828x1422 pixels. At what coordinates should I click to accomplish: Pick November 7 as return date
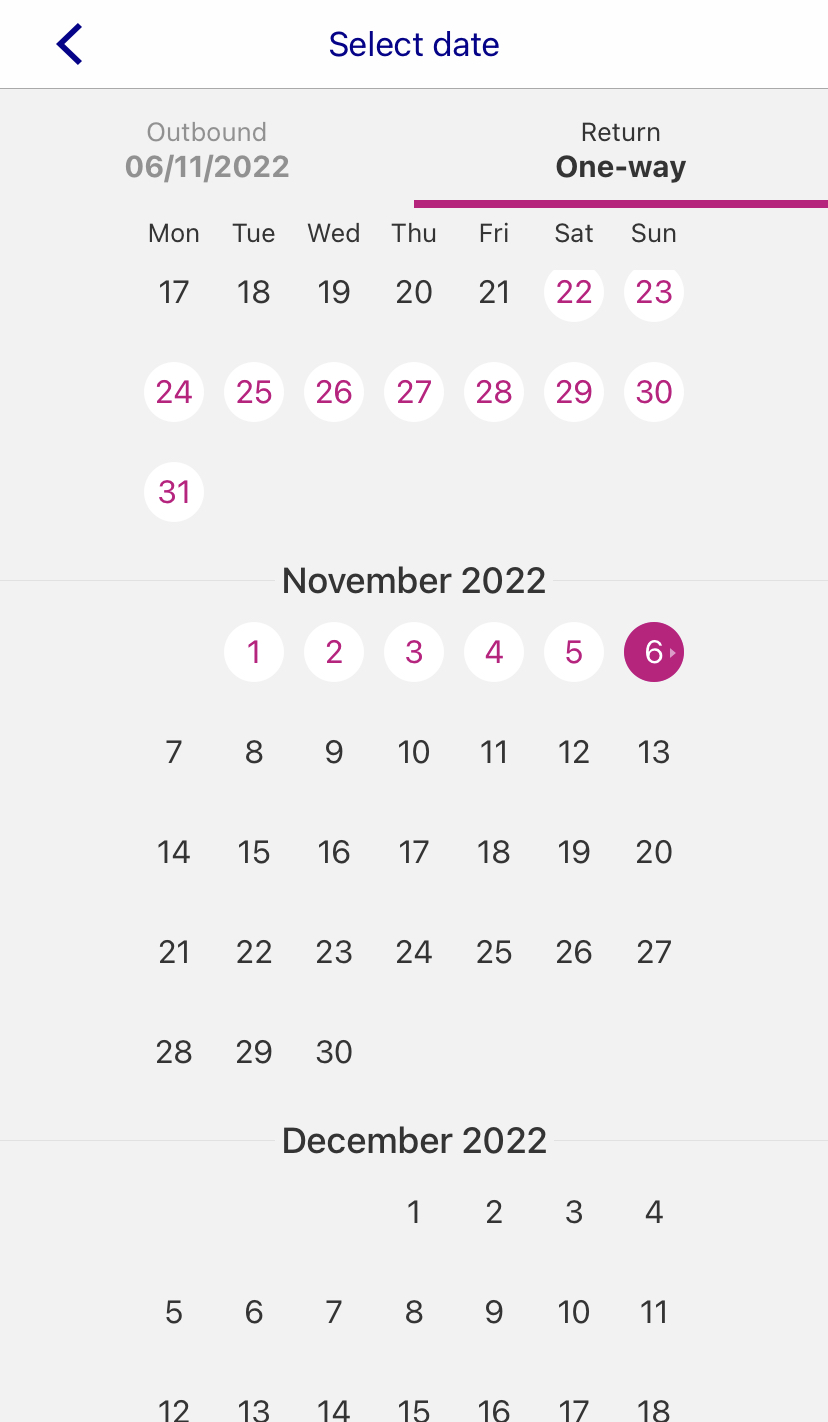pos(174,752)
